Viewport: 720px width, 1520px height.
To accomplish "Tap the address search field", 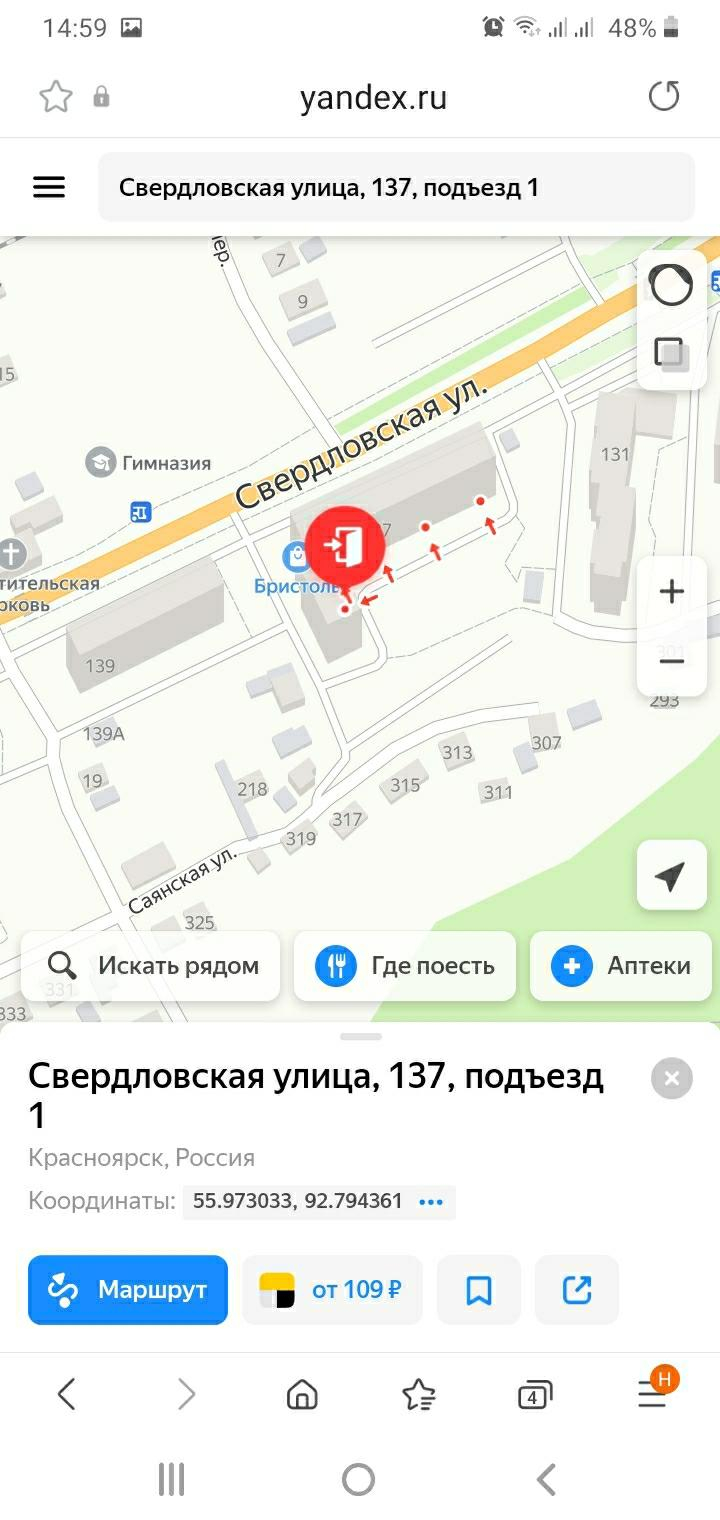I will pyautogui.click(x=396, y=187).
